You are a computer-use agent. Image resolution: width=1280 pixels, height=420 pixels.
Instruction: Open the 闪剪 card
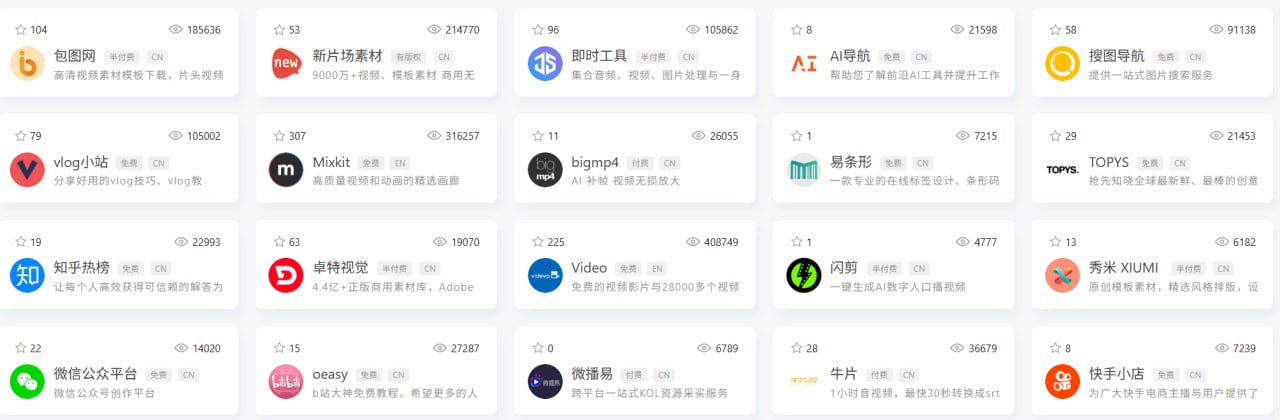point(845,268)
